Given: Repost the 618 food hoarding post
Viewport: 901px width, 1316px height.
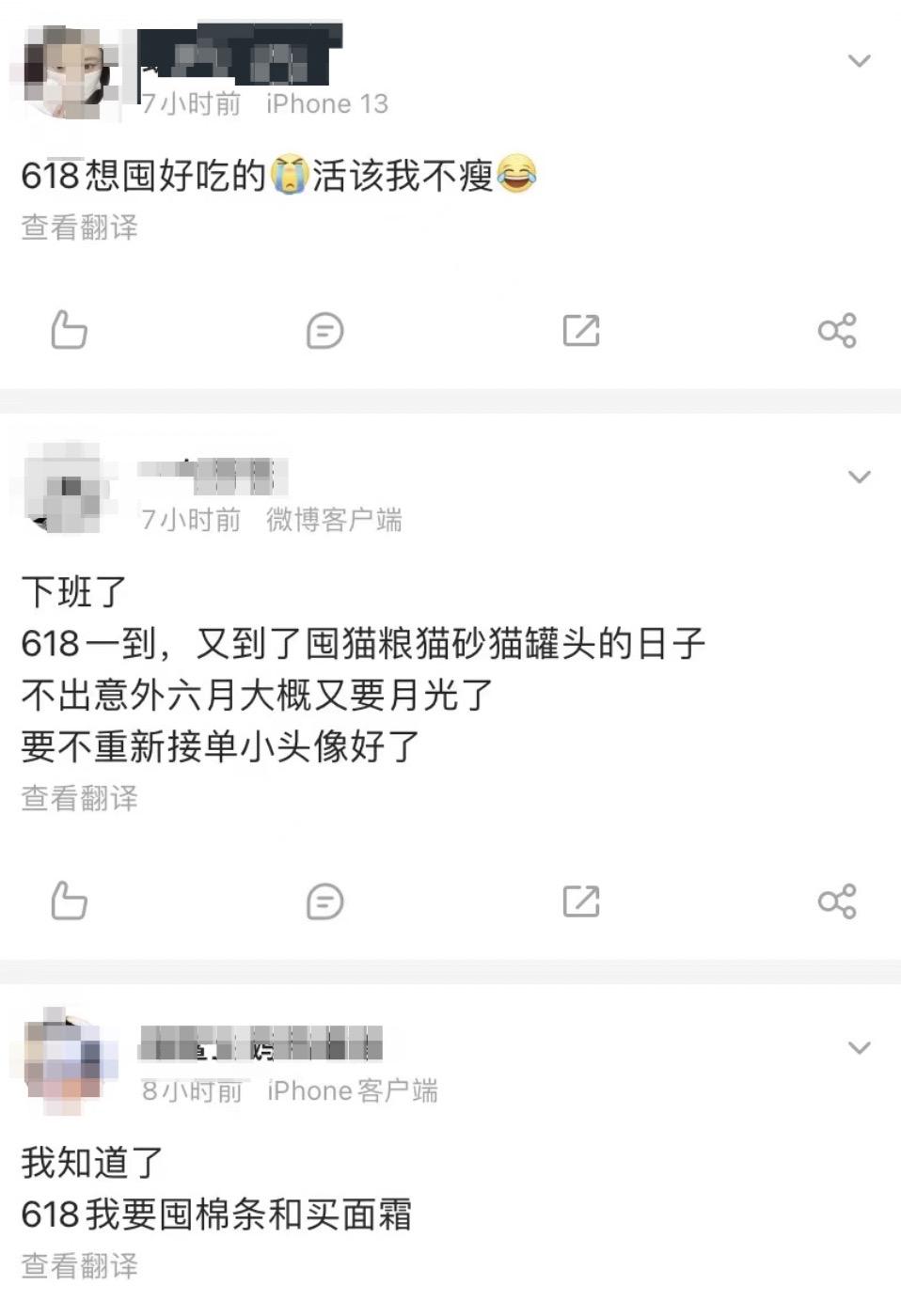Looking at the screenshot, I should [x=580, y=330].
